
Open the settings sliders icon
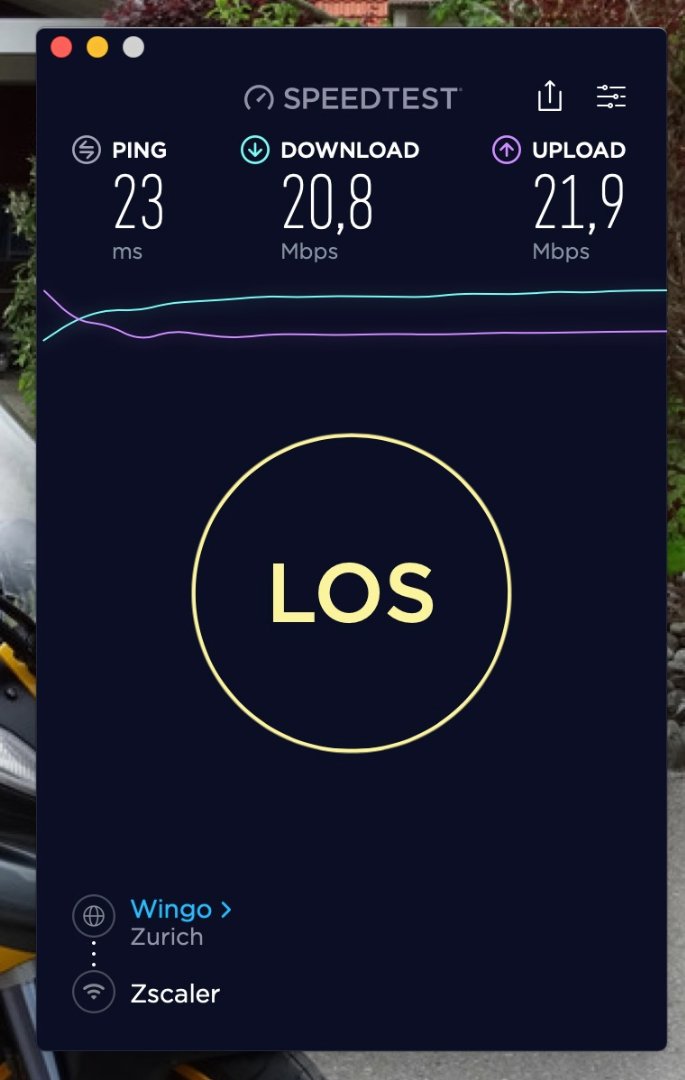(x=611, y=96)
